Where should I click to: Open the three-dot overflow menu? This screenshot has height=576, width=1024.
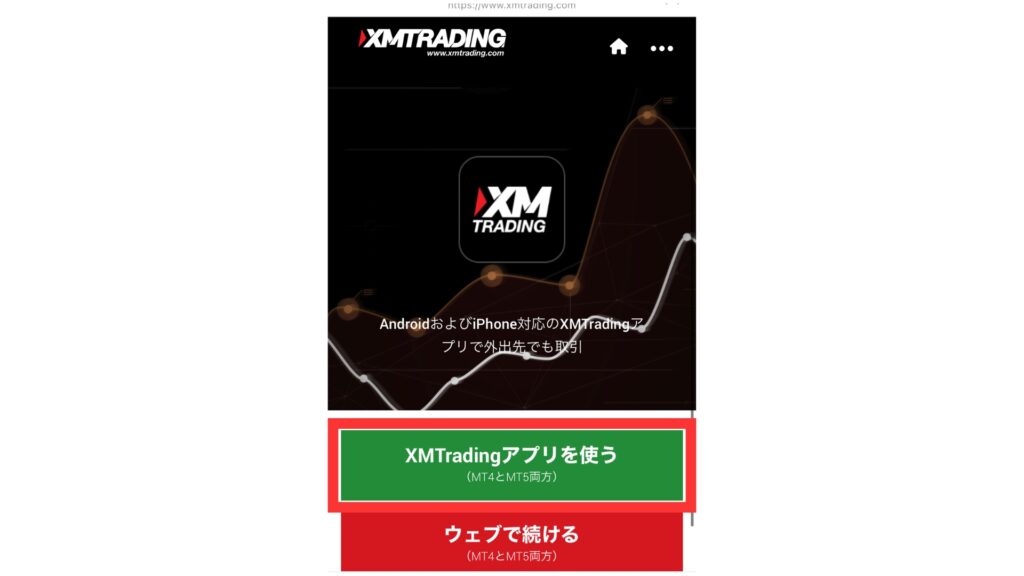(x=662, y=48)
